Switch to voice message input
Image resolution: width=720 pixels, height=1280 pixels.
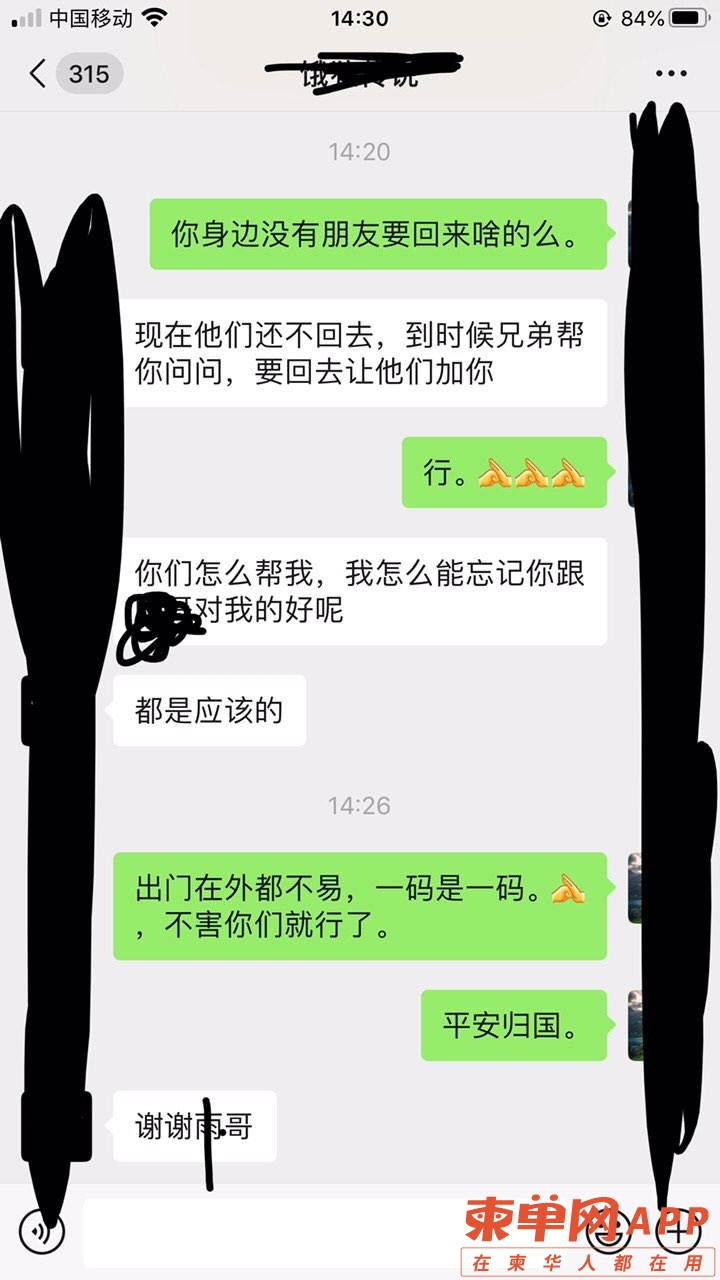(x=41, y=1231)
